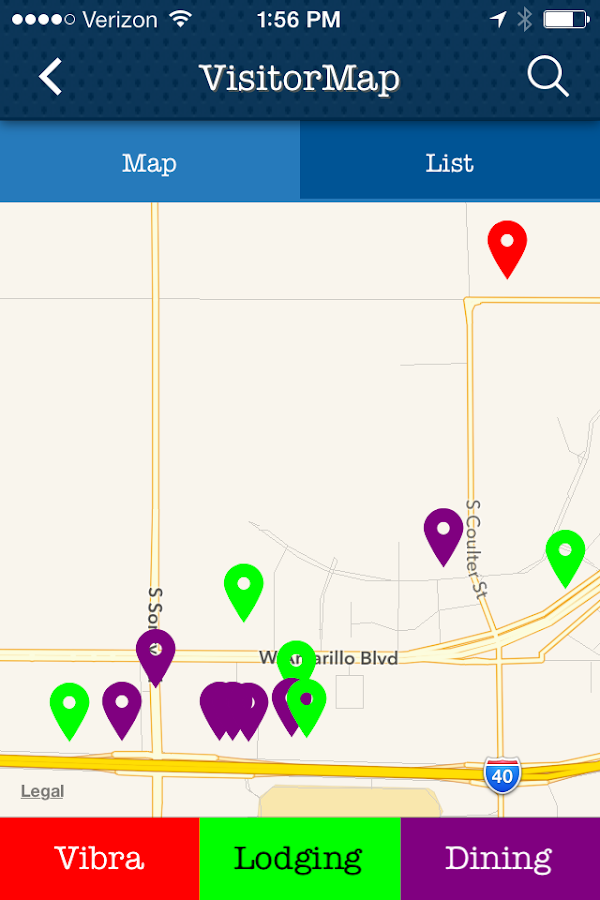Open the search magnifier icon
The image size is (600, 900).
(548, 77)
